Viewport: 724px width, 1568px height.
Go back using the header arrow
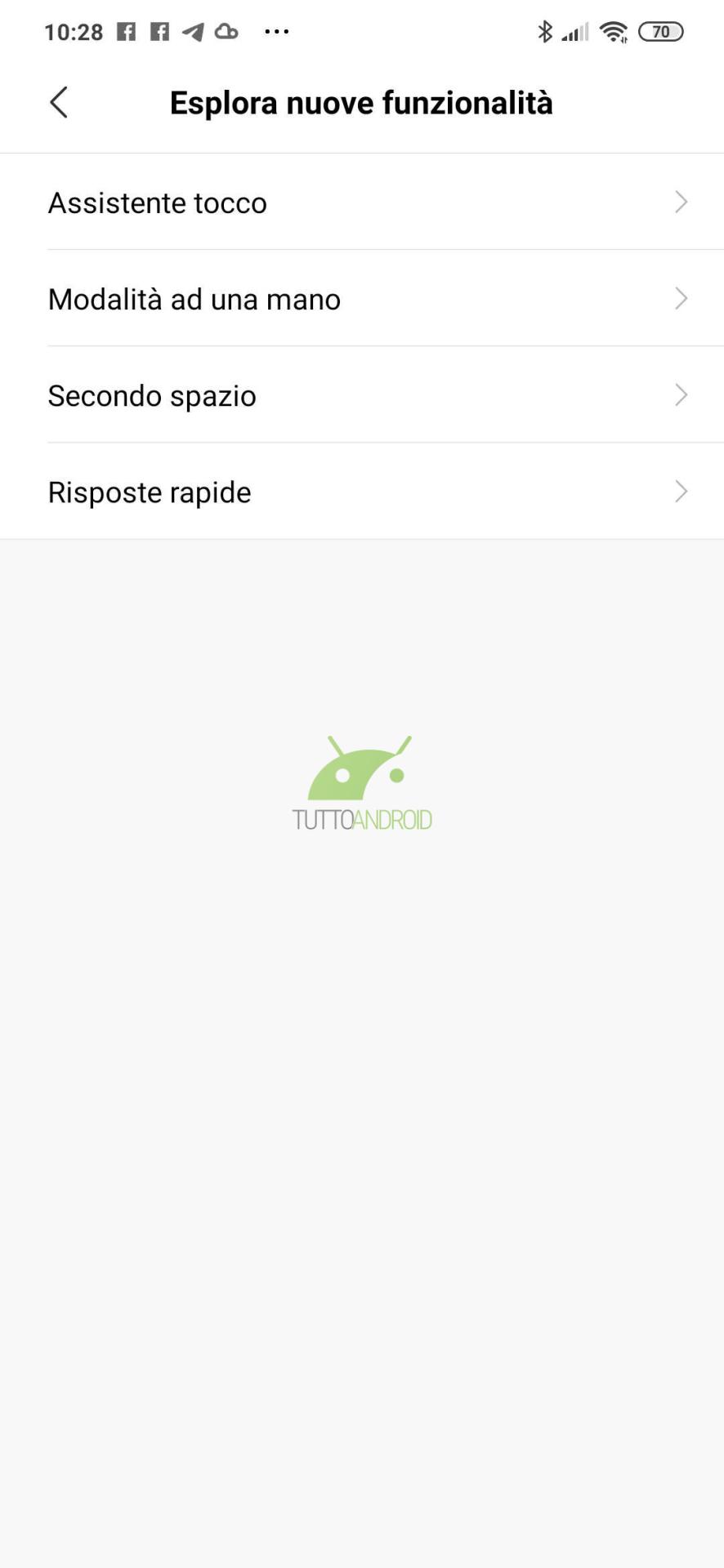pos(59,103)
